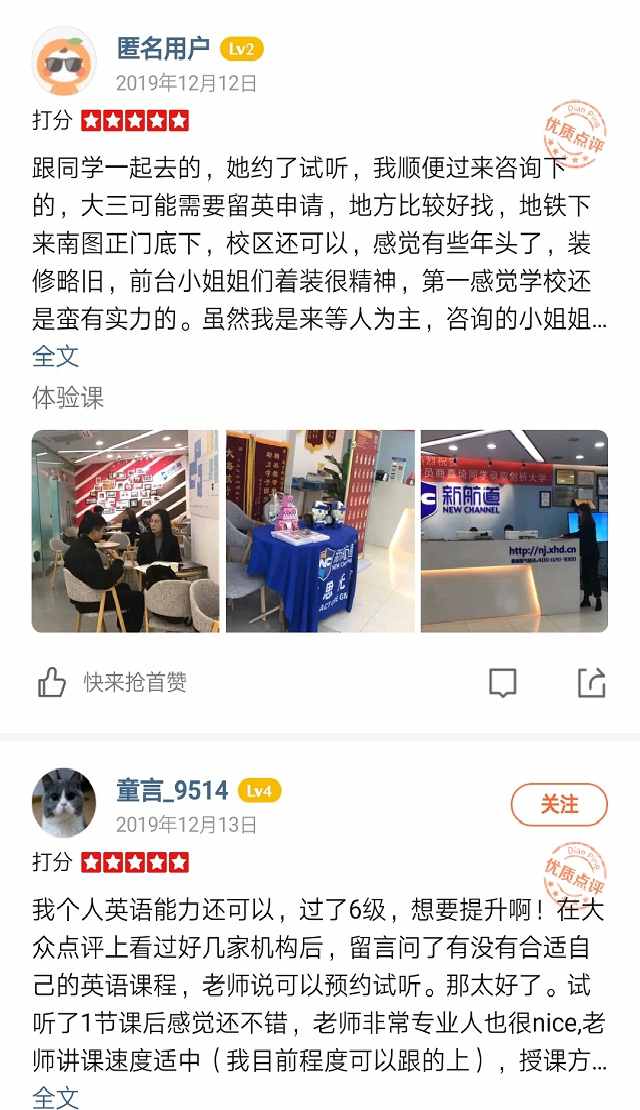Open the 体验课 tag
The width and height of the screenshot is (640, 1110).
tap(68, 398)
